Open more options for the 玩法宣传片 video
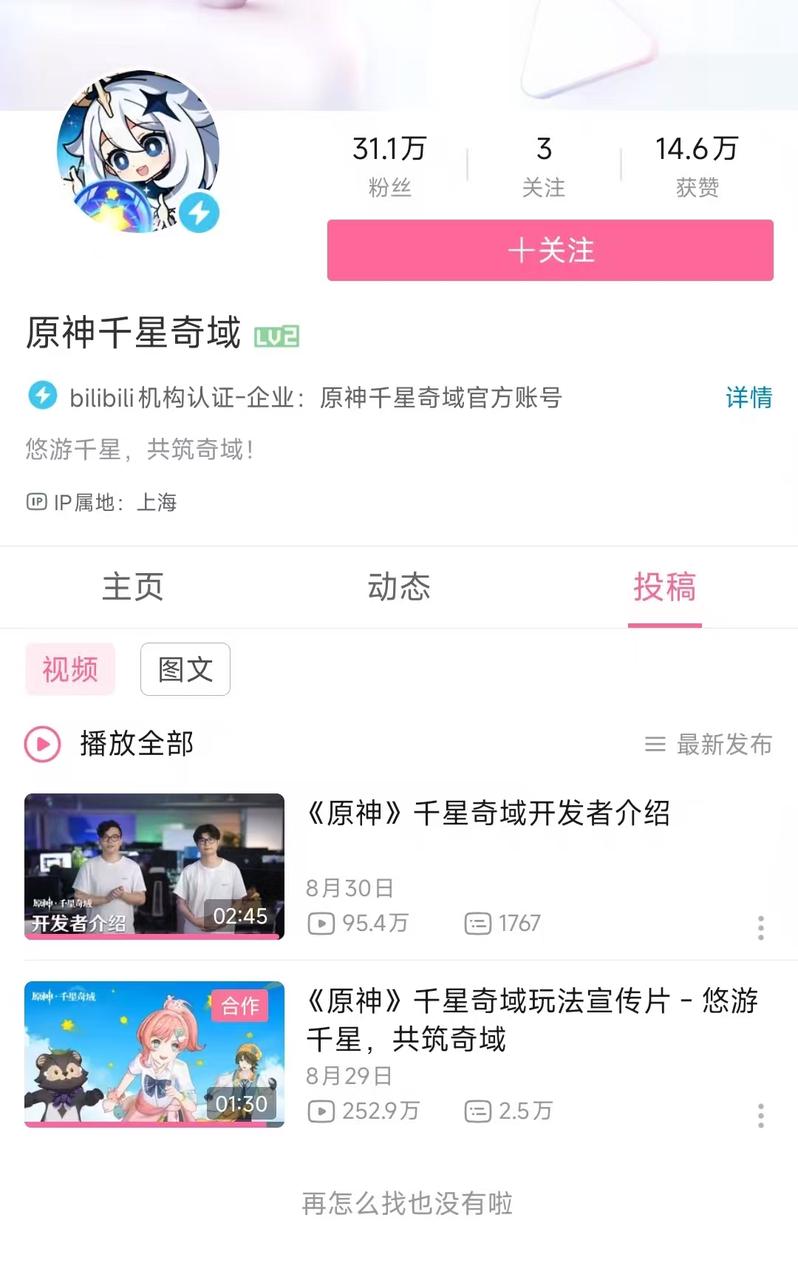 pos(761,1115)
